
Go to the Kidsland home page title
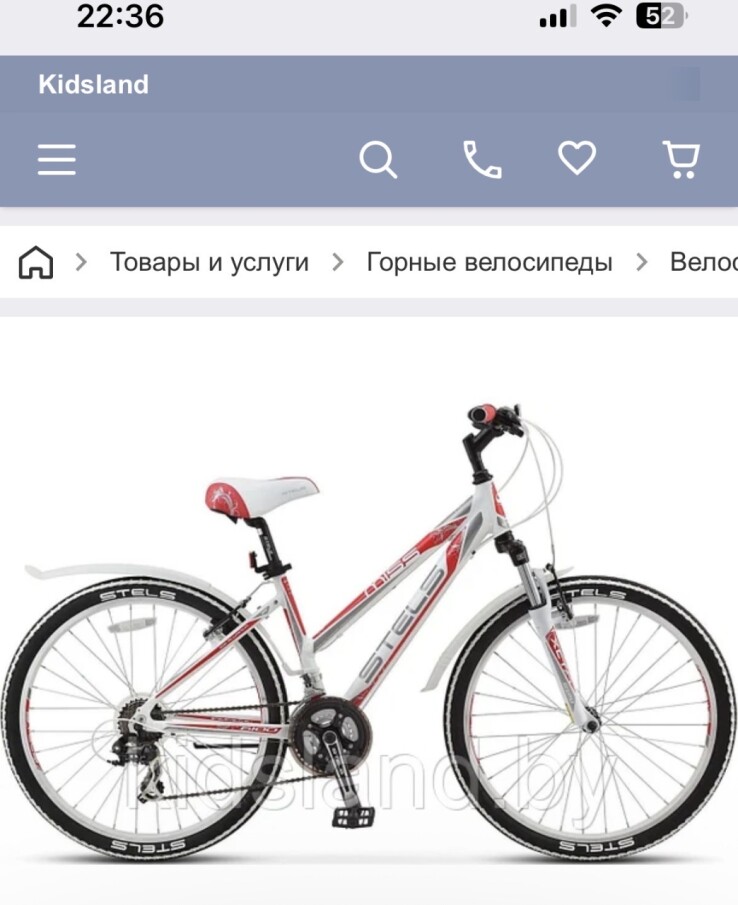click(93, 85)
